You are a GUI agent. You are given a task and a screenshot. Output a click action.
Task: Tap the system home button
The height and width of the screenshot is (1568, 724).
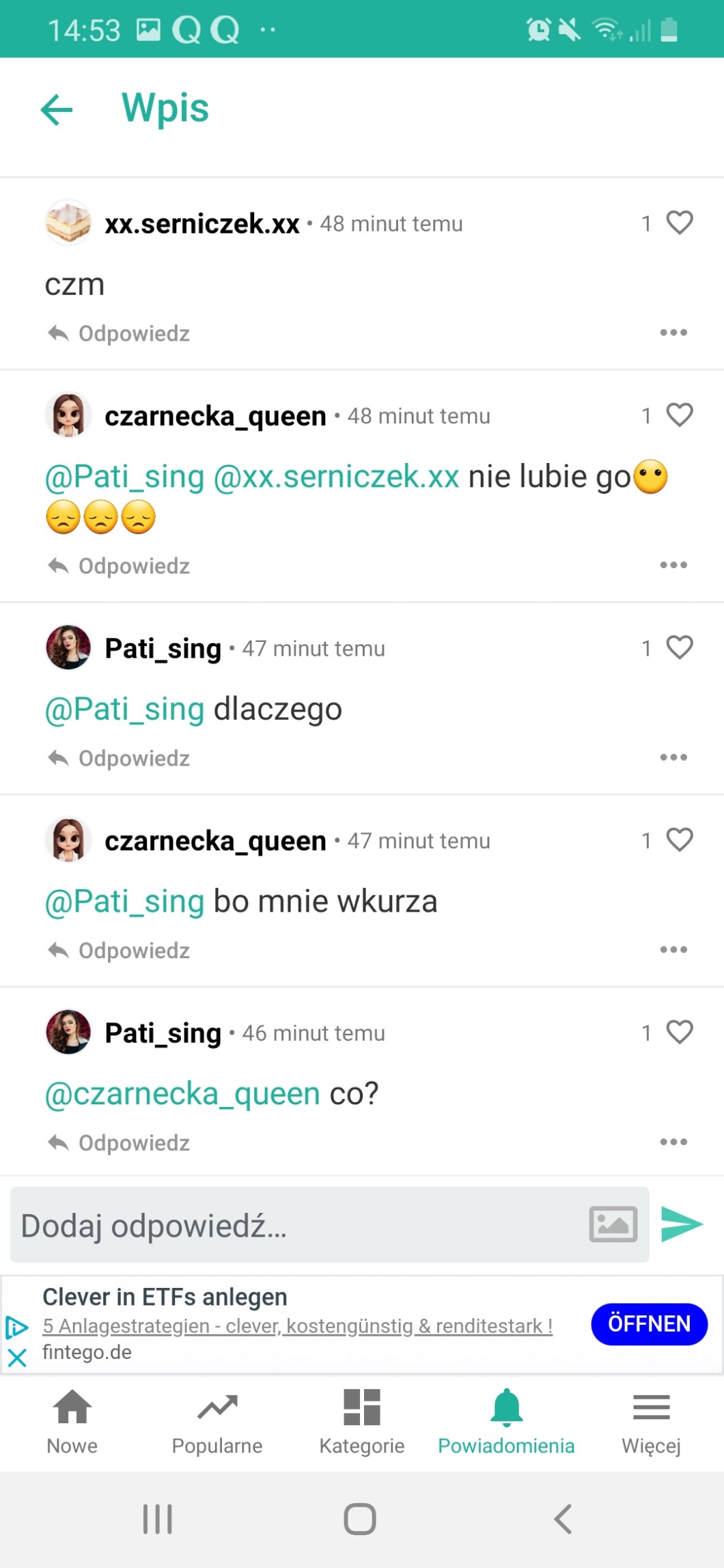360,1520
